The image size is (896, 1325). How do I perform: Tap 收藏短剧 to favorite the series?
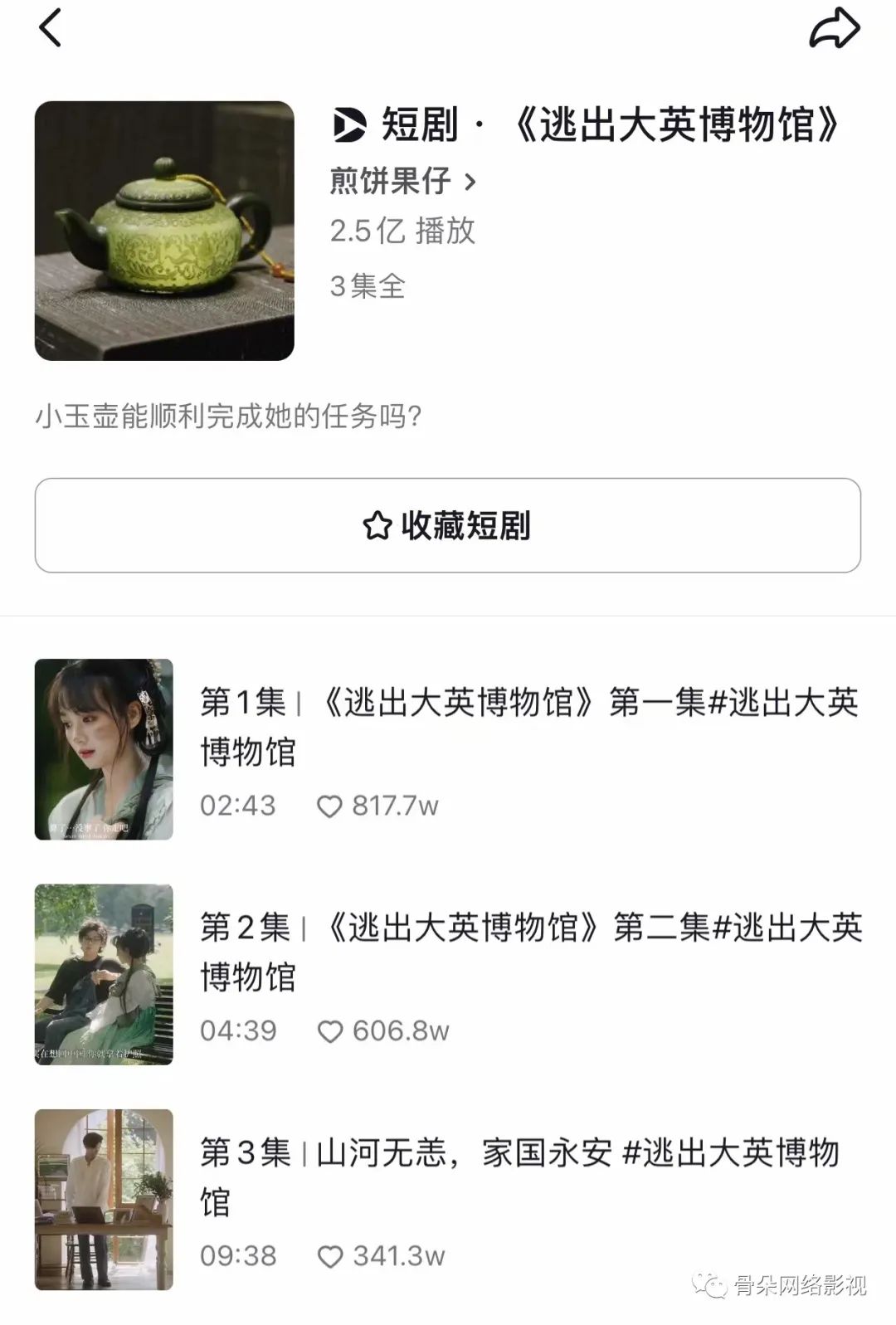pos(448,525)
